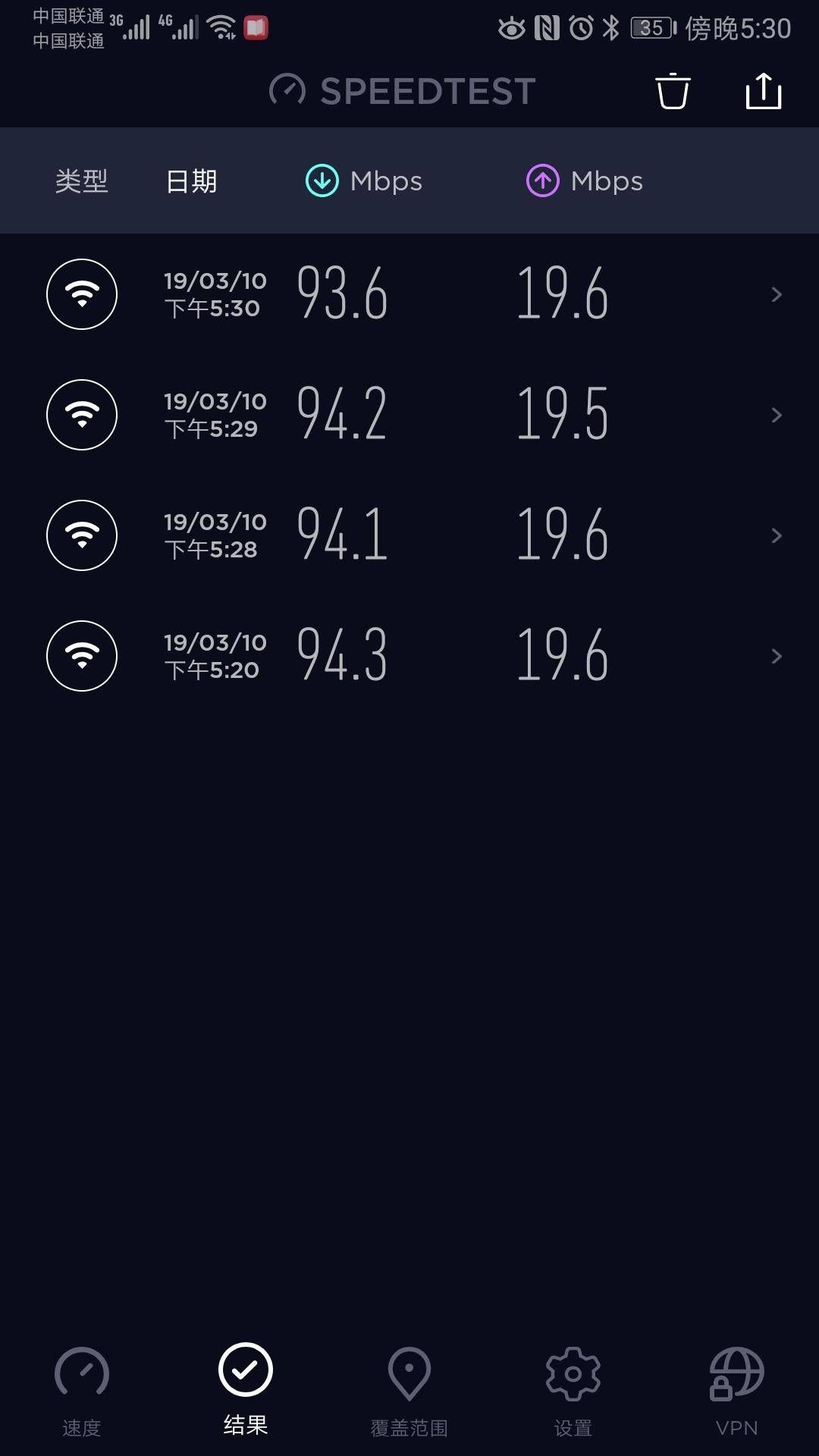
Task: Open the 下午5:29 result with 94.2 download
Action: (x=409, y=415)
